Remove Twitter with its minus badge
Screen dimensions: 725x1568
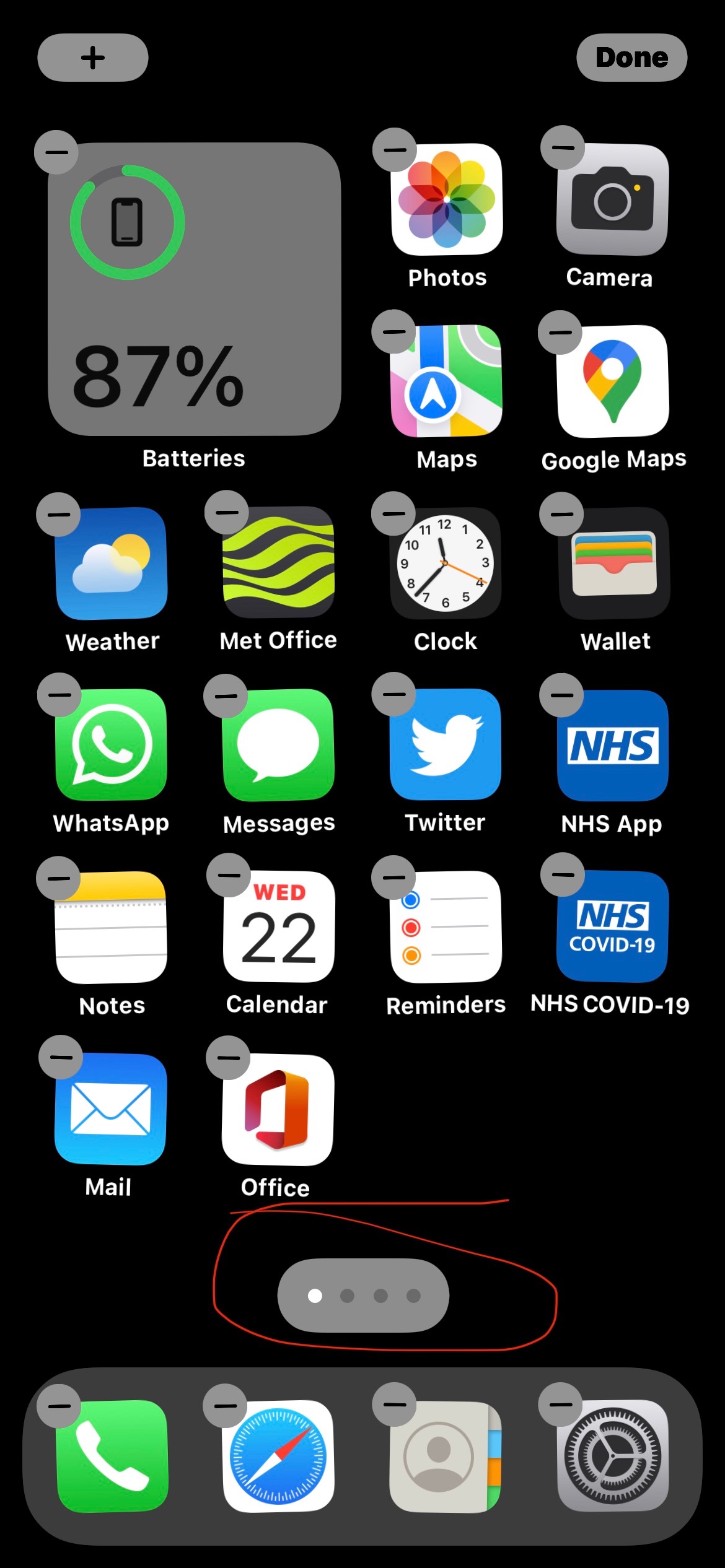[393, 694]
